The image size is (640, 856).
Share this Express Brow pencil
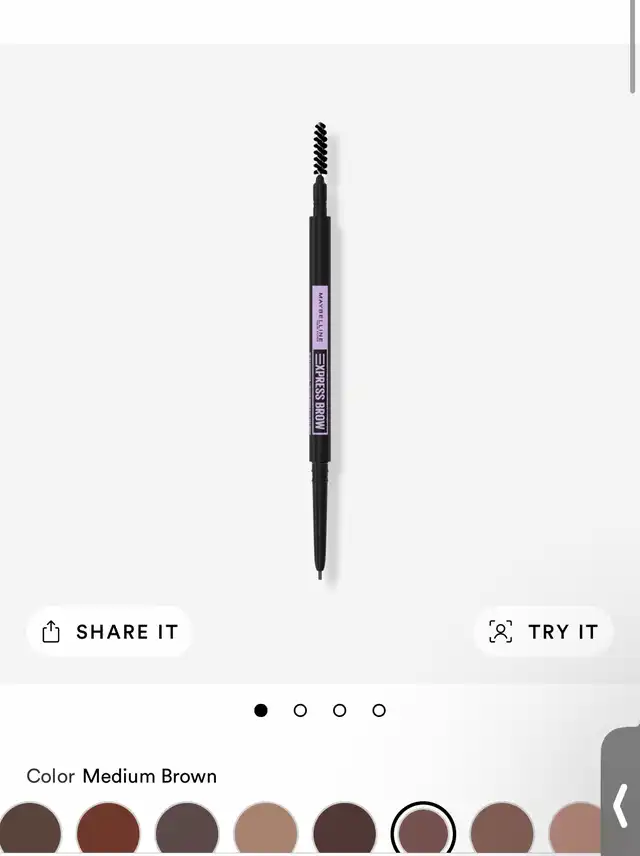click(109, 631)
